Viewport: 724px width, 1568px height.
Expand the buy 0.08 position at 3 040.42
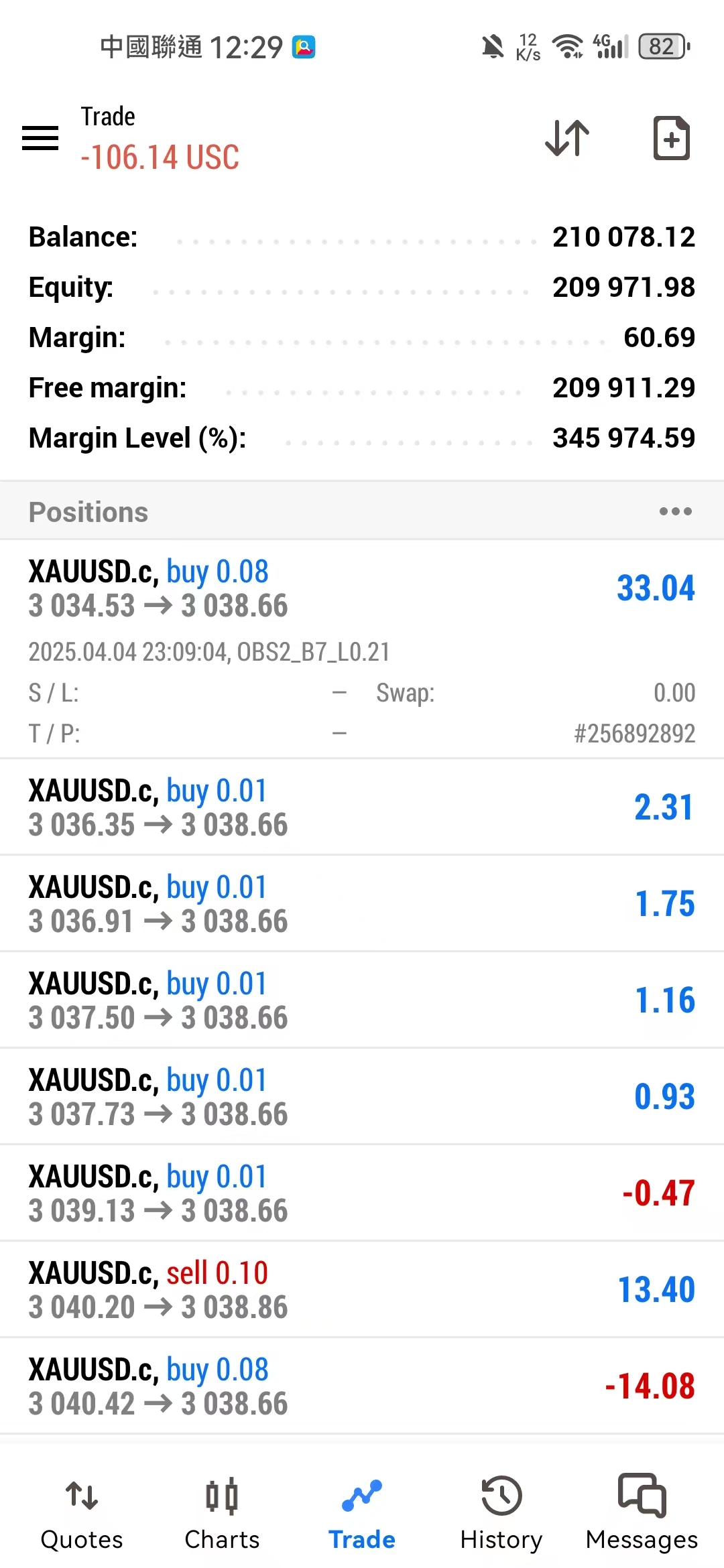pos(362,1386)
